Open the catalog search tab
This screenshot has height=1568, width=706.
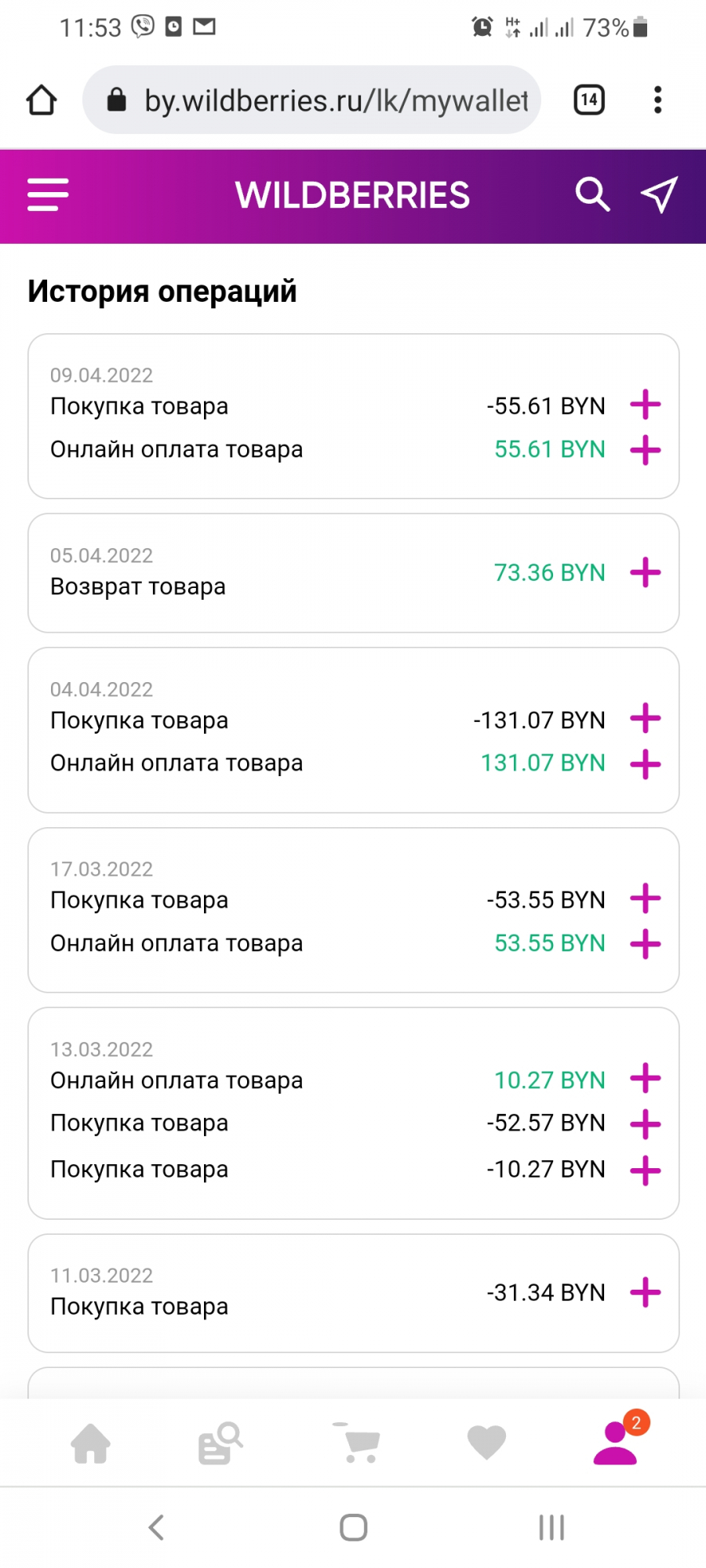pyautogui.click(x=220, y=1443)
